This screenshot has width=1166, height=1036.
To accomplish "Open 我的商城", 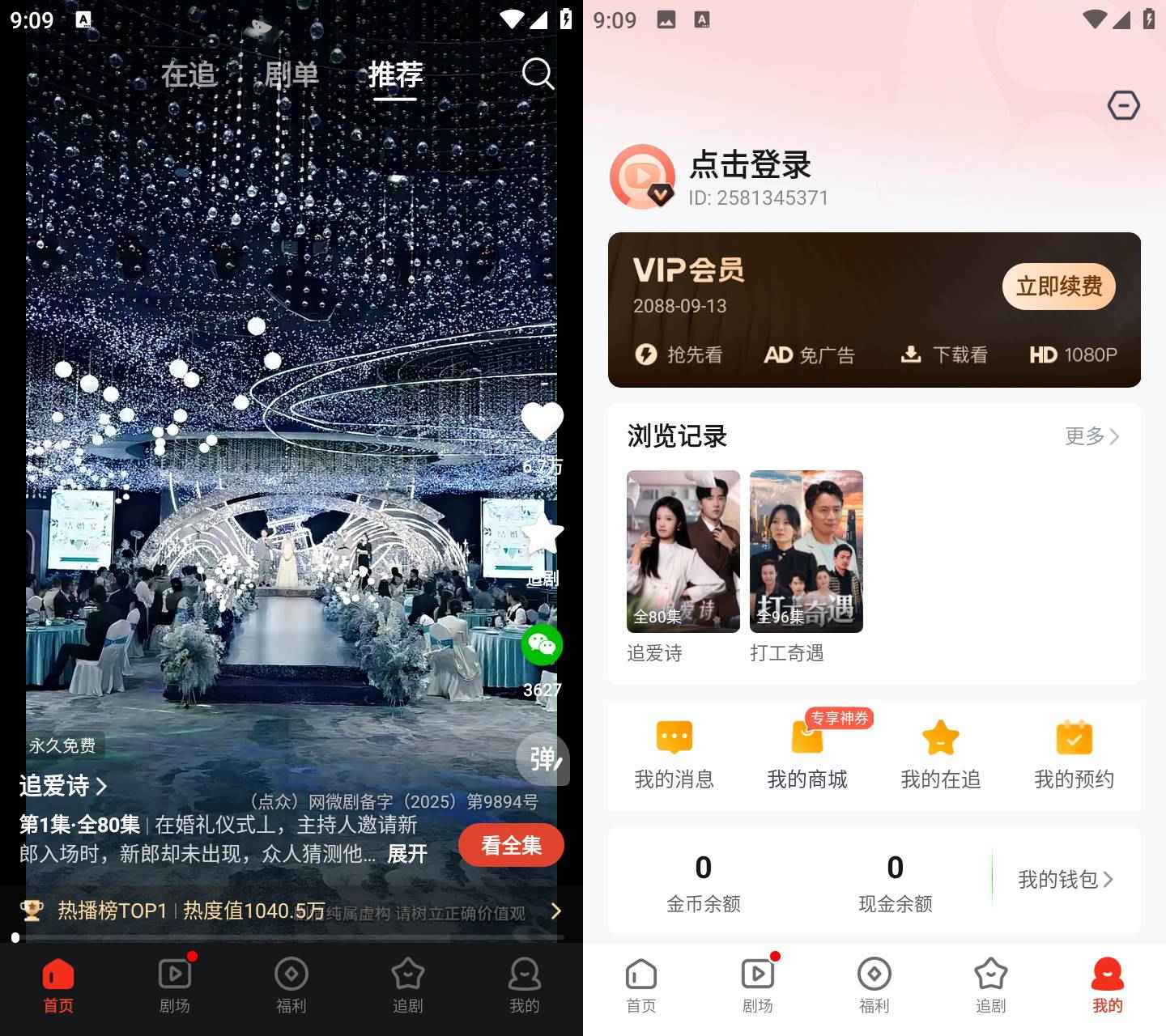I will (x=807, y=754).
